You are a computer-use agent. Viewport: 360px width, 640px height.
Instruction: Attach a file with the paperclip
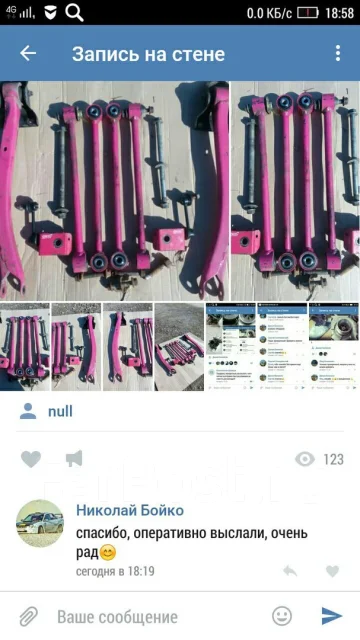[x=29, y=617]
